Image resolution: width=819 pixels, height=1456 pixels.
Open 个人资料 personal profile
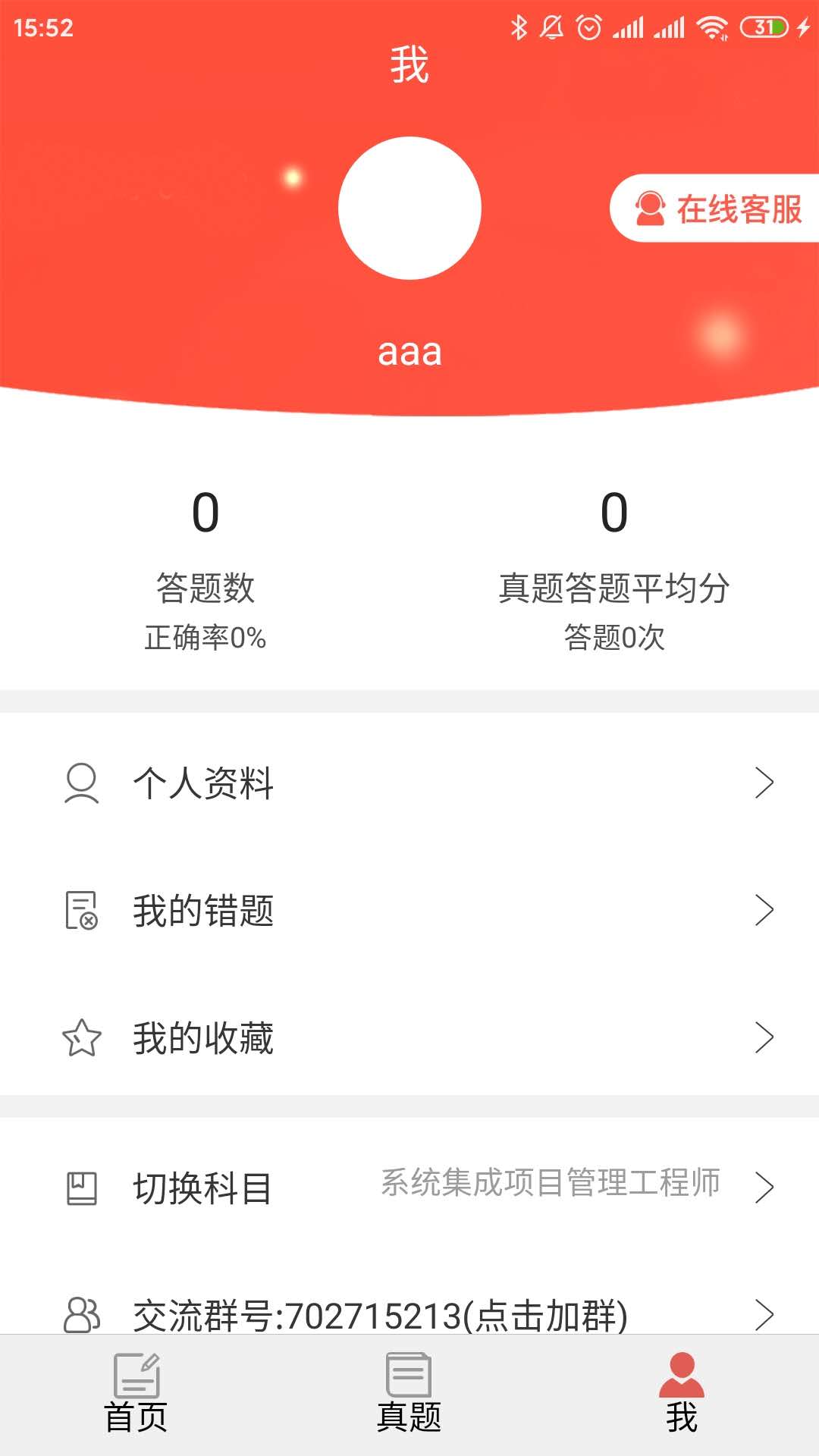coord(409,783)
